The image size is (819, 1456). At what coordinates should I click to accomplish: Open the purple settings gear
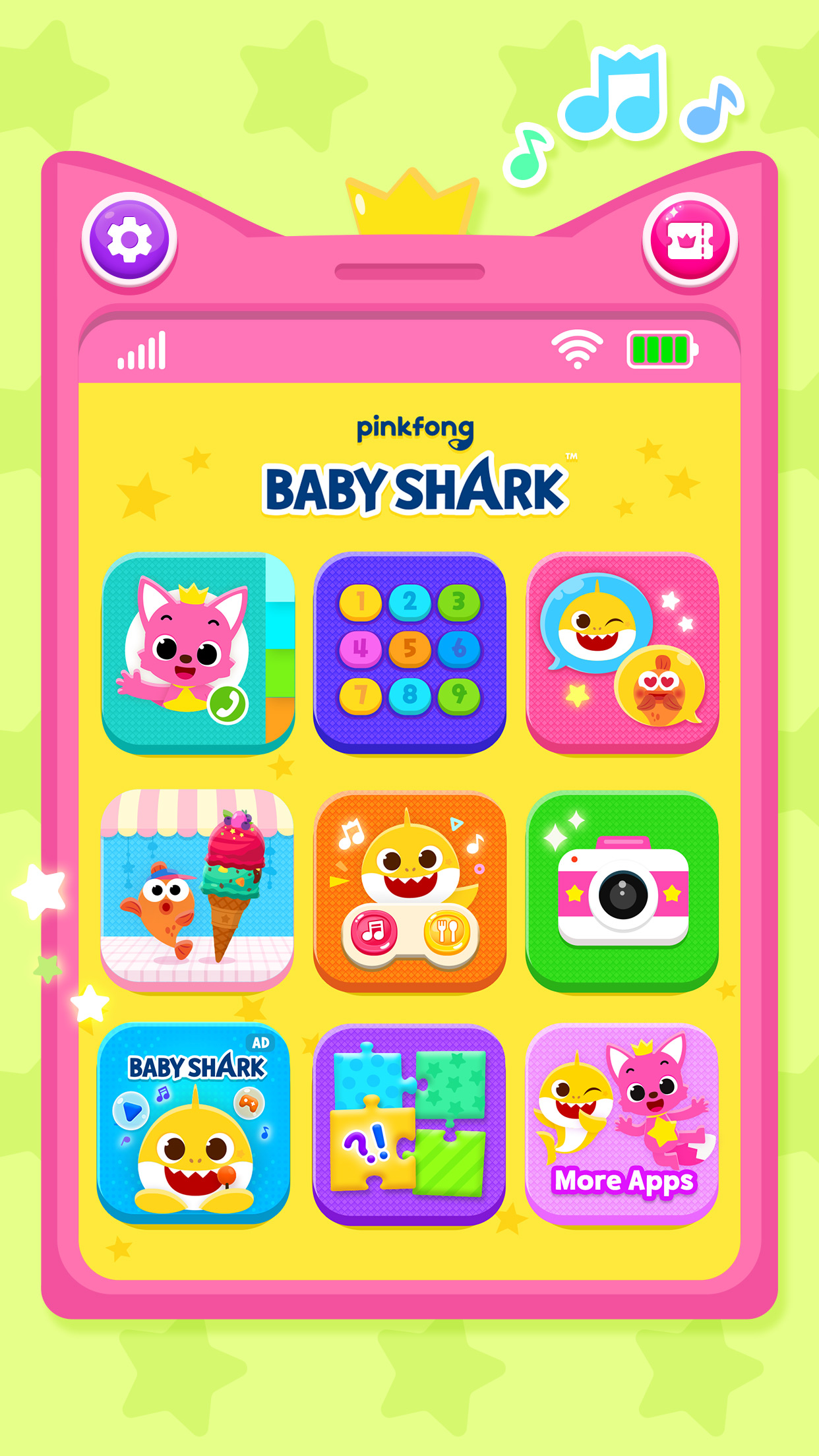129,239
